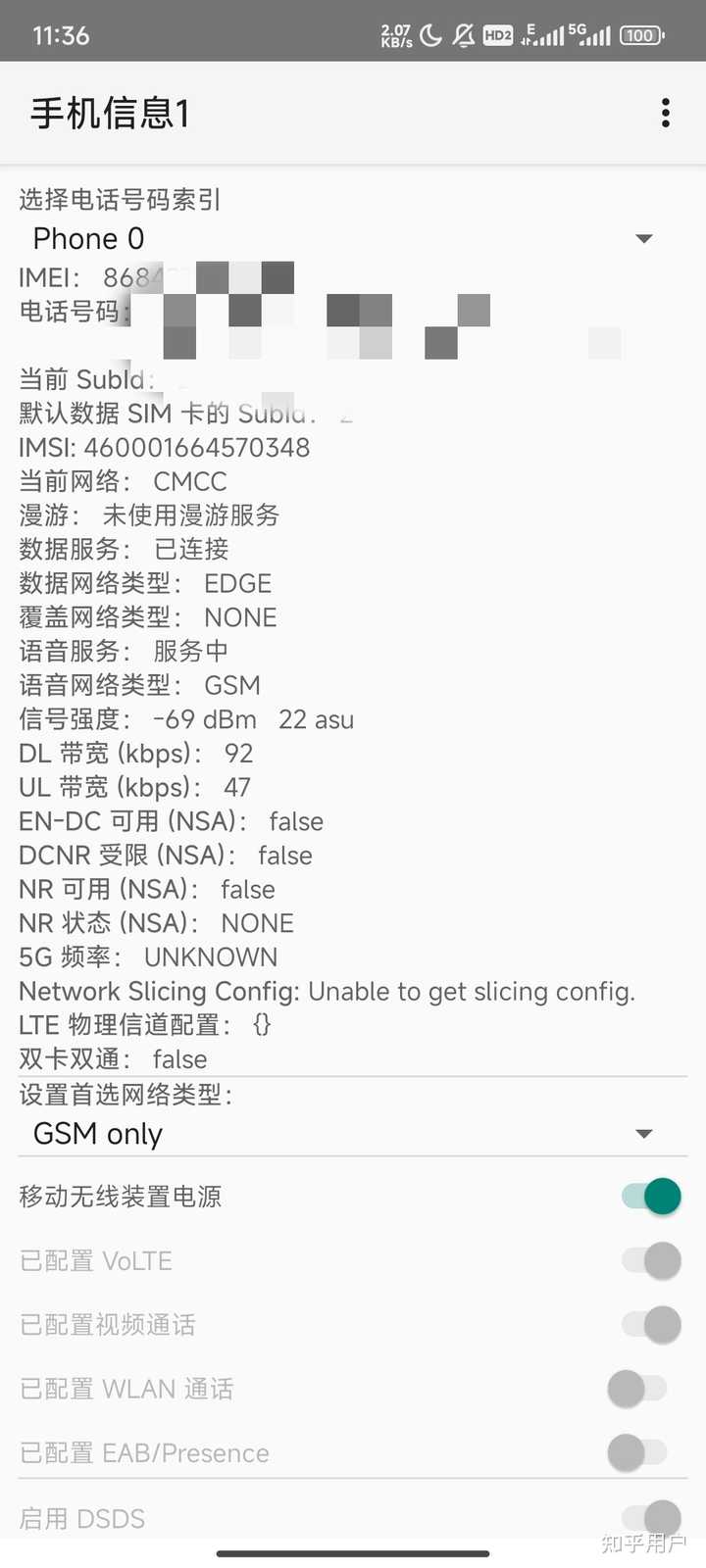Tap the HD2 VoLTE indicator icon
706x1568 pixels.
point(498,35)
